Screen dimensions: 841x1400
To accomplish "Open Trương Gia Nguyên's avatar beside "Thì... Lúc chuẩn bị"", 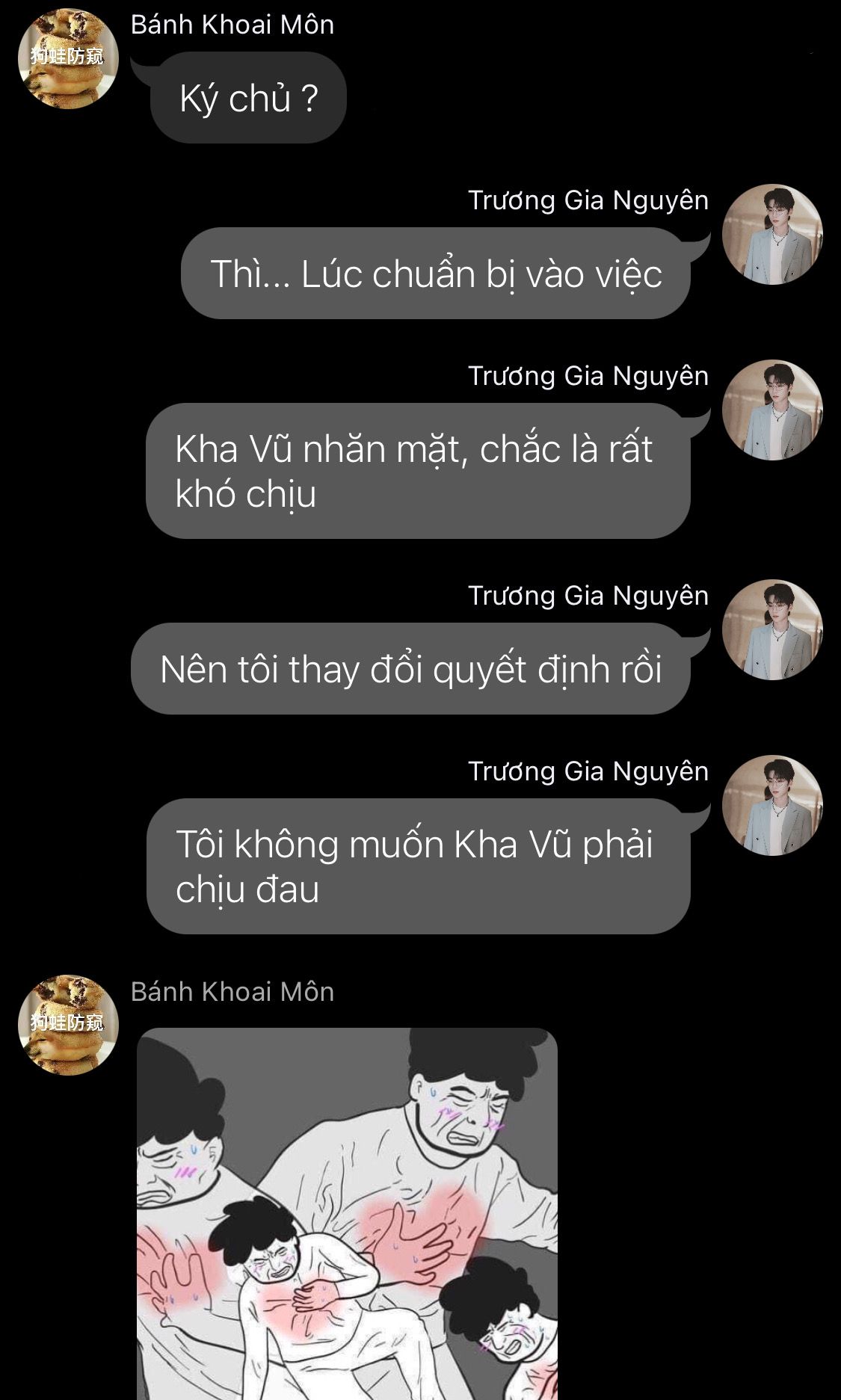I will [772, 234].
